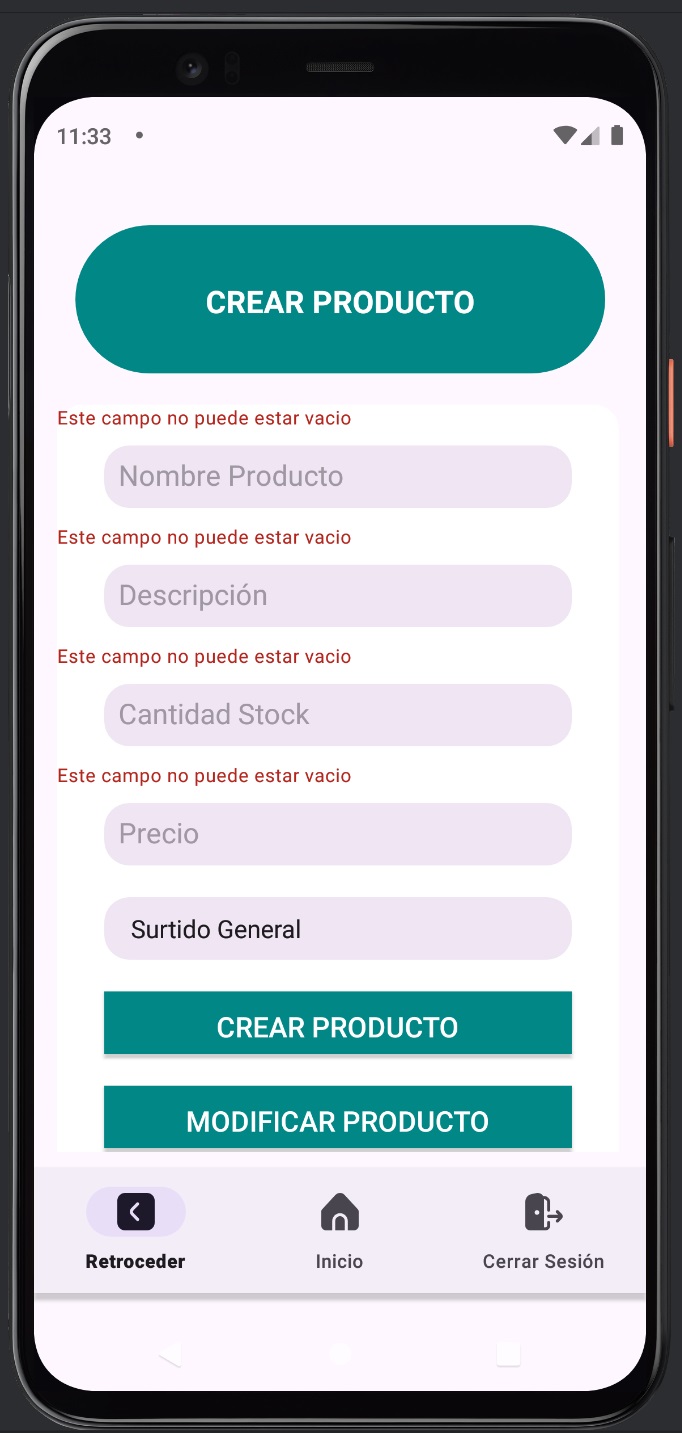Image resolution: width=682 pixels, height=1433 pixels.
Task: Select the Cantidad Stock field
Action: click(337, 715)
